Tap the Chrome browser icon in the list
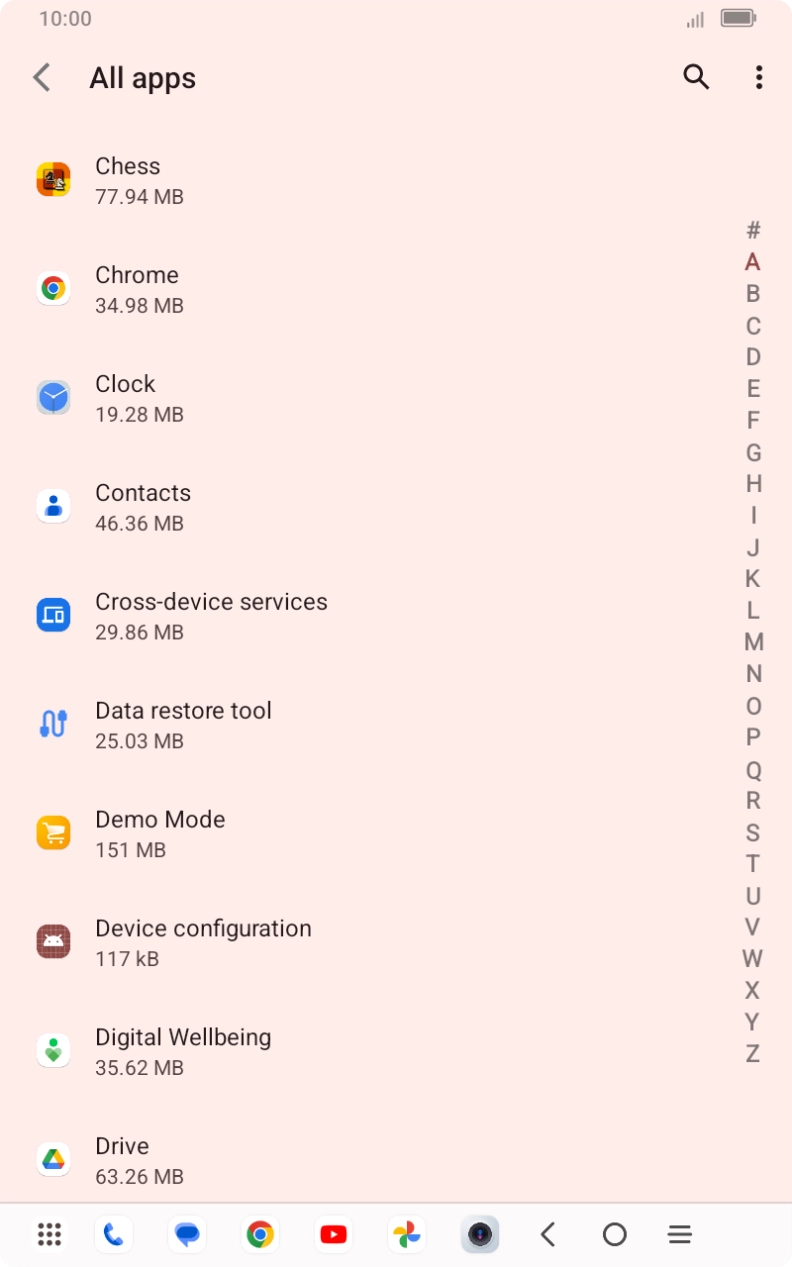Viewport: 792px width, 1267px height. click(x=53, y=287)
